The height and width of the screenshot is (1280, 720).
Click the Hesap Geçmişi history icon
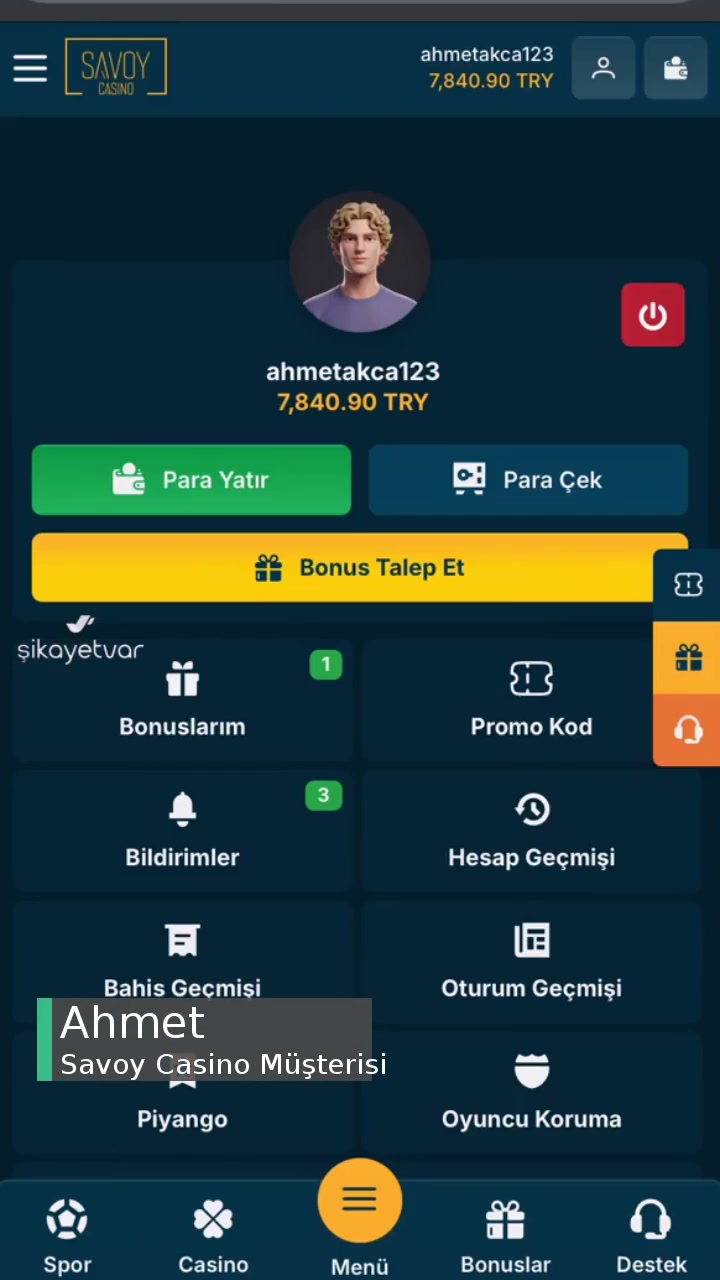click(x=531, y=809)
